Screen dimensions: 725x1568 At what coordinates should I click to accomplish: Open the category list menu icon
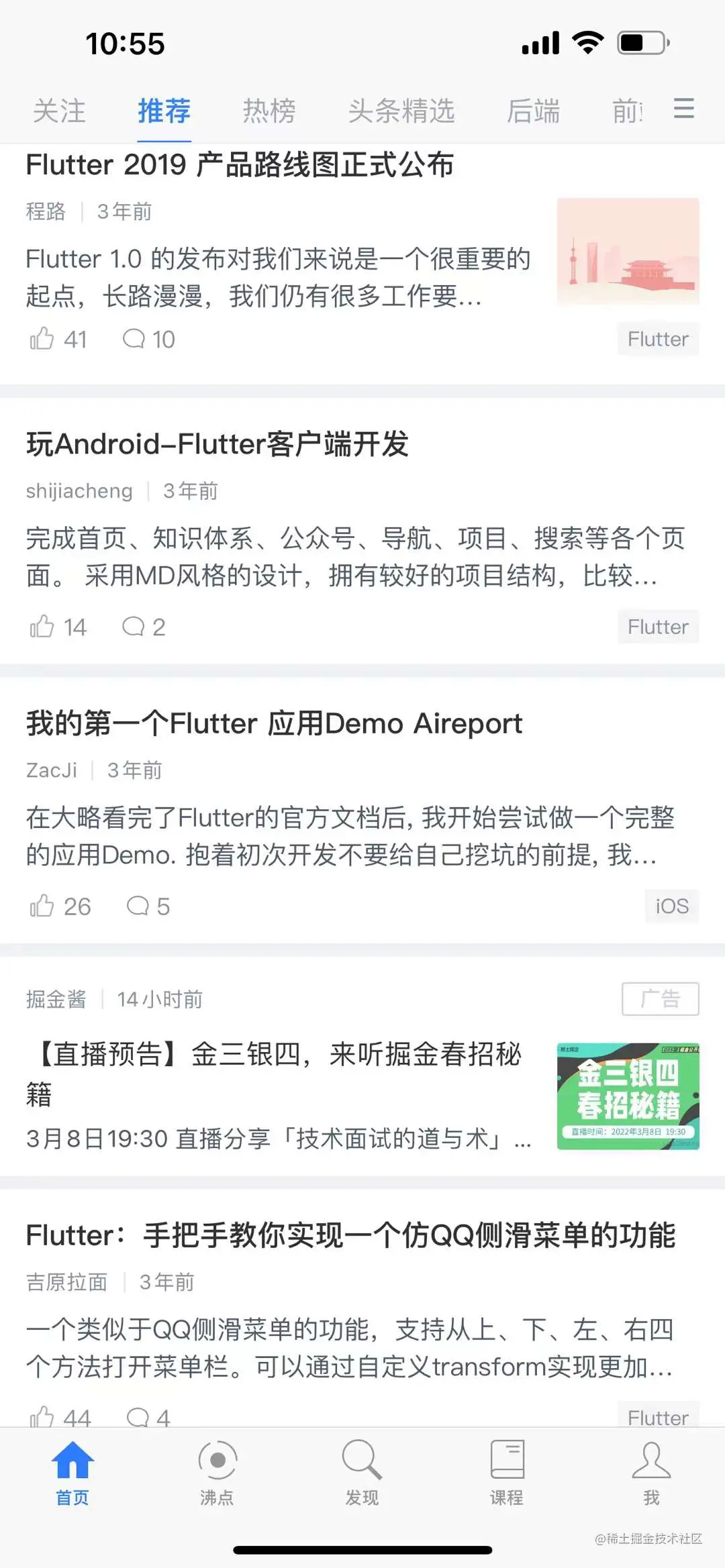[683, 109]
